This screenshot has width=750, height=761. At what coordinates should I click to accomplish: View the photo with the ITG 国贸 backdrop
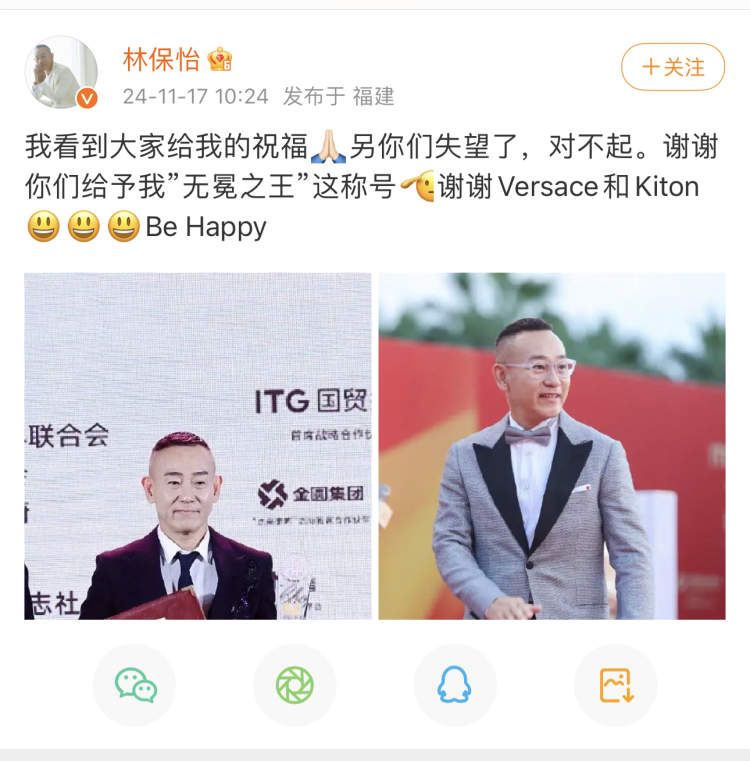pyautogui.click(x=198, y=446)
